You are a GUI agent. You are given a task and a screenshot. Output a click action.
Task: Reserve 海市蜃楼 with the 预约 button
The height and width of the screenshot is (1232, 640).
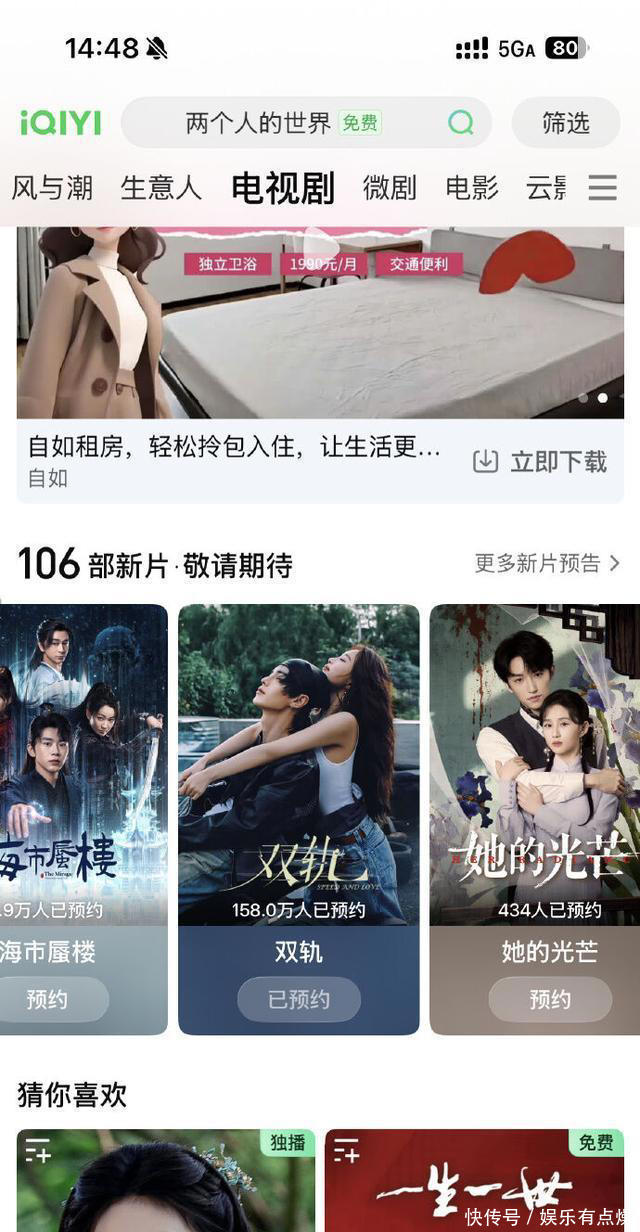(x=48, y=999)
